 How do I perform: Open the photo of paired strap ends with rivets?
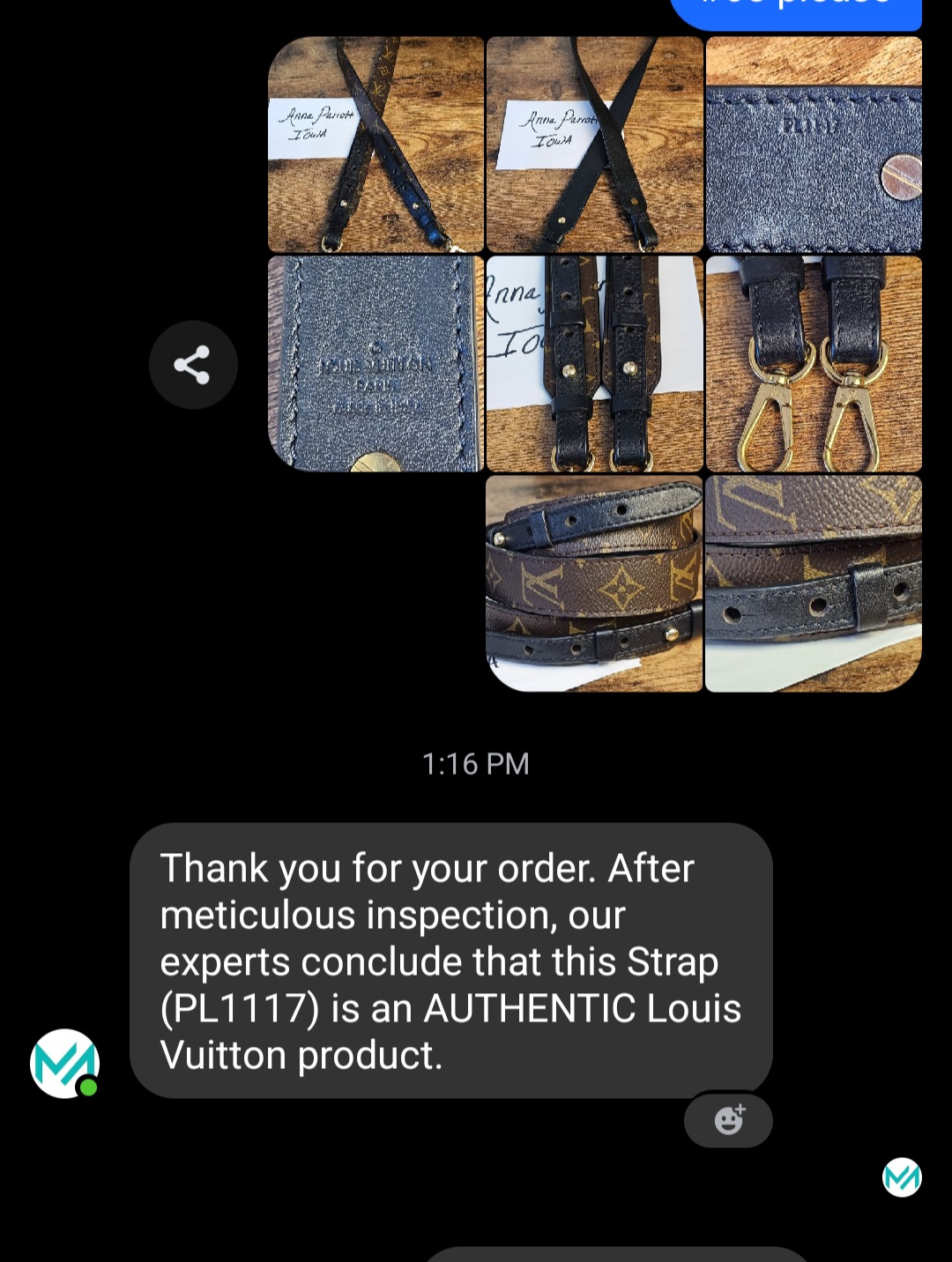(x=593, y=364)
